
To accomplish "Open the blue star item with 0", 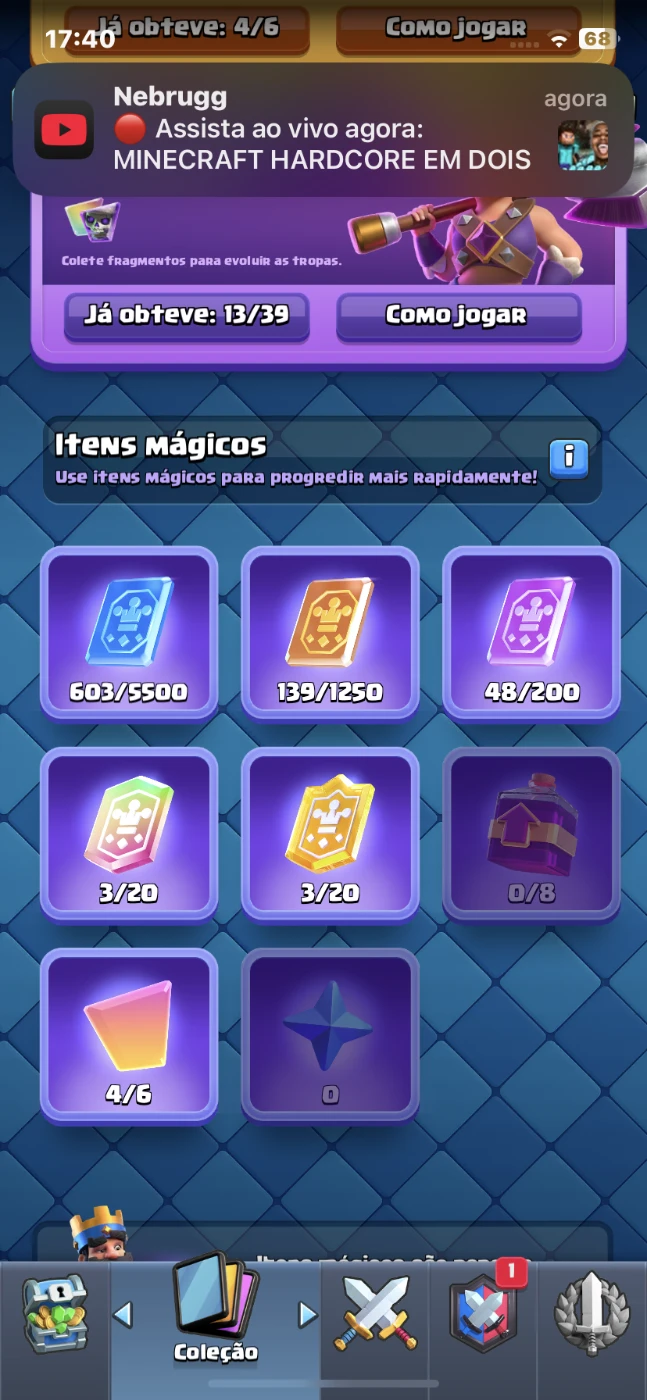I will tap(330, 1035).
